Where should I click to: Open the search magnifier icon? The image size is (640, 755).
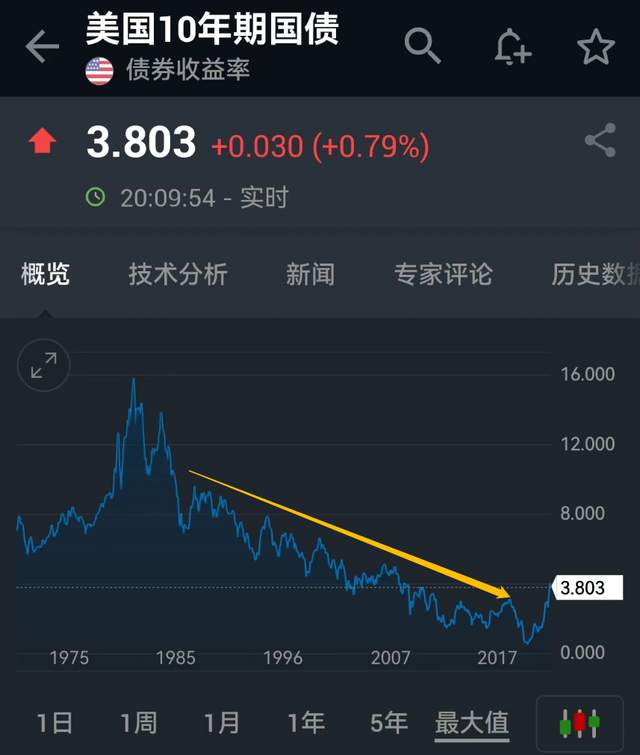click(422, 46)
